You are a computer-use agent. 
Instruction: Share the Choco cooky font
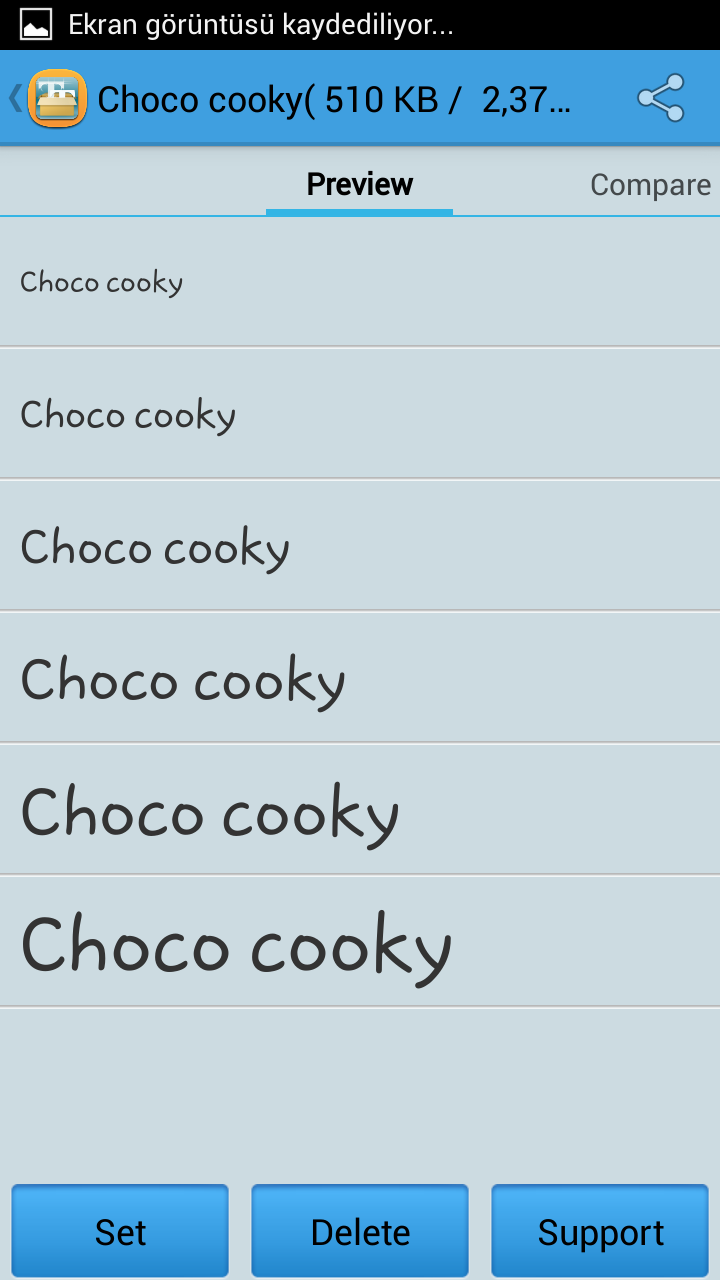pyautogui.click(x=660, y=98)
